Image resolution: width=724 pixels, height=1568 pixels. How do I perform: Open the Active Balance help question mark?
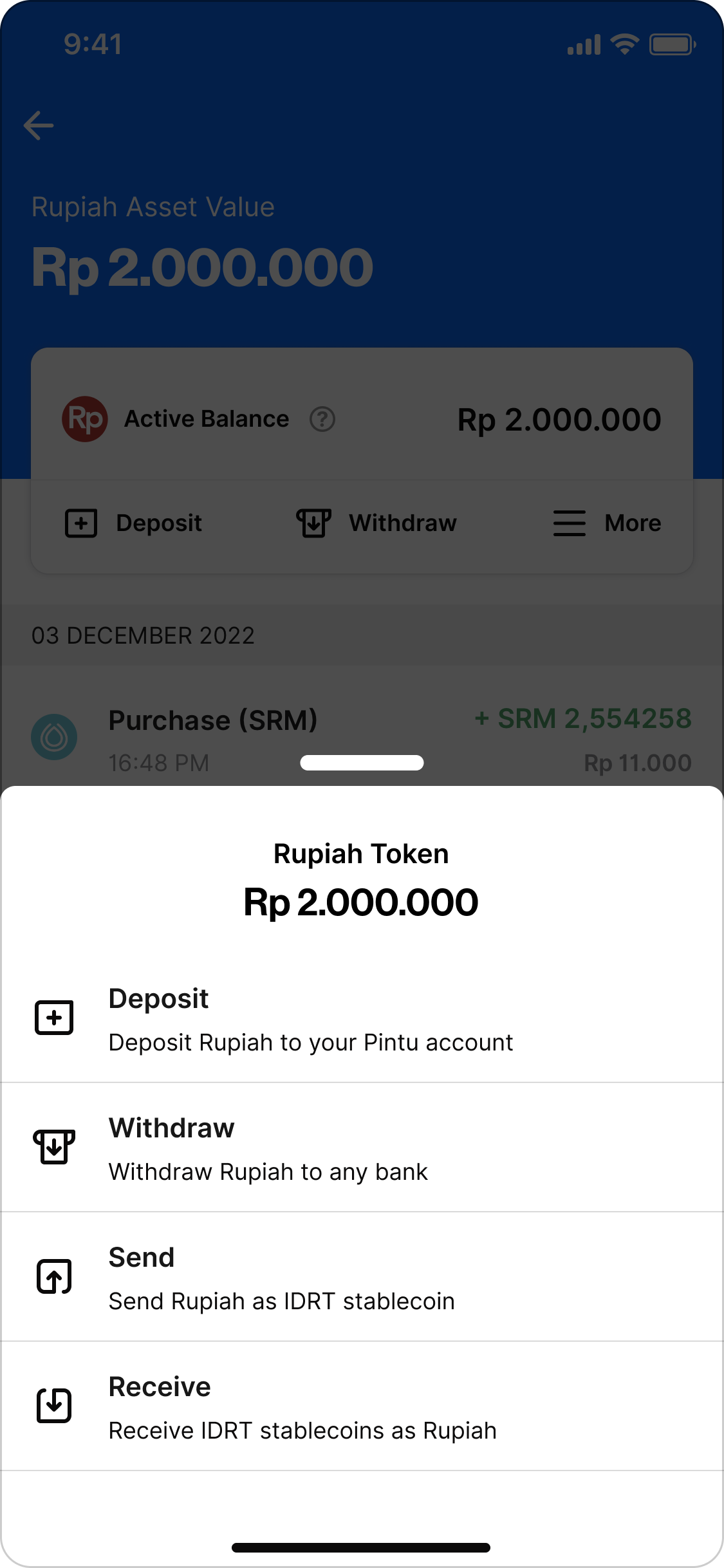(x=322, y=419)
